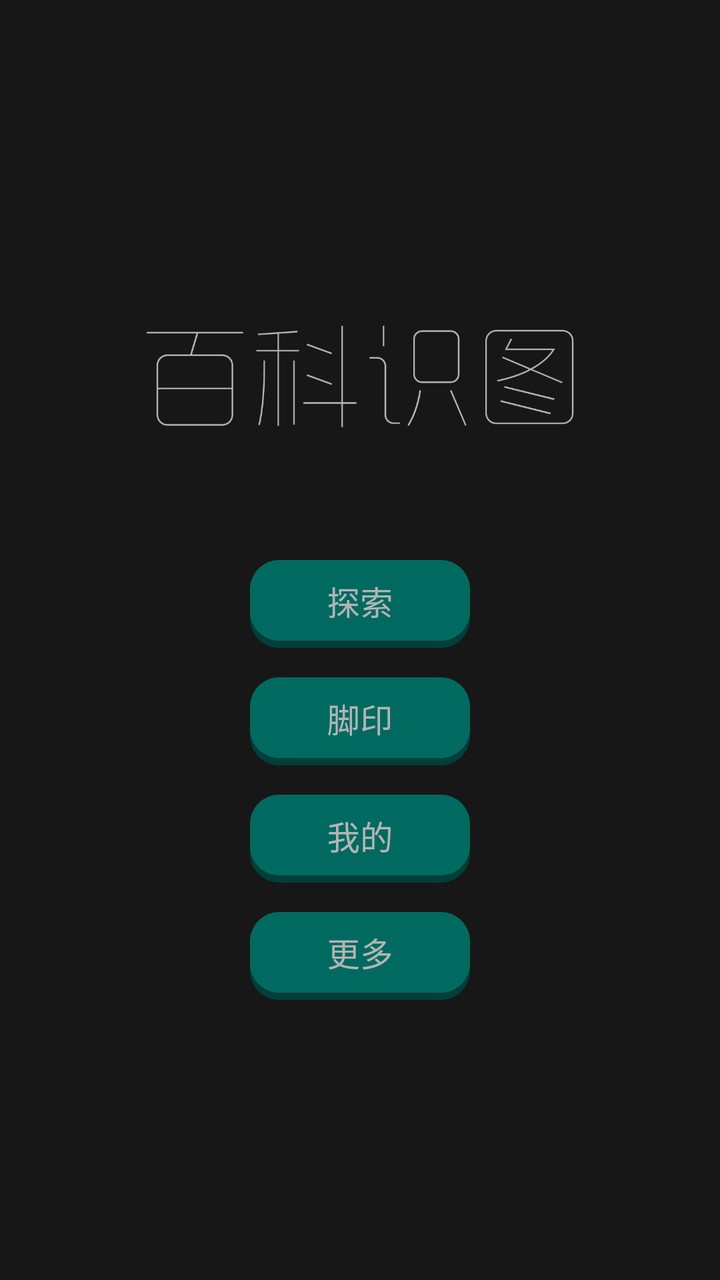Show additional features using 更多
The width and height of the screenshot is (720, 1280).
click(x=360, y=953)
